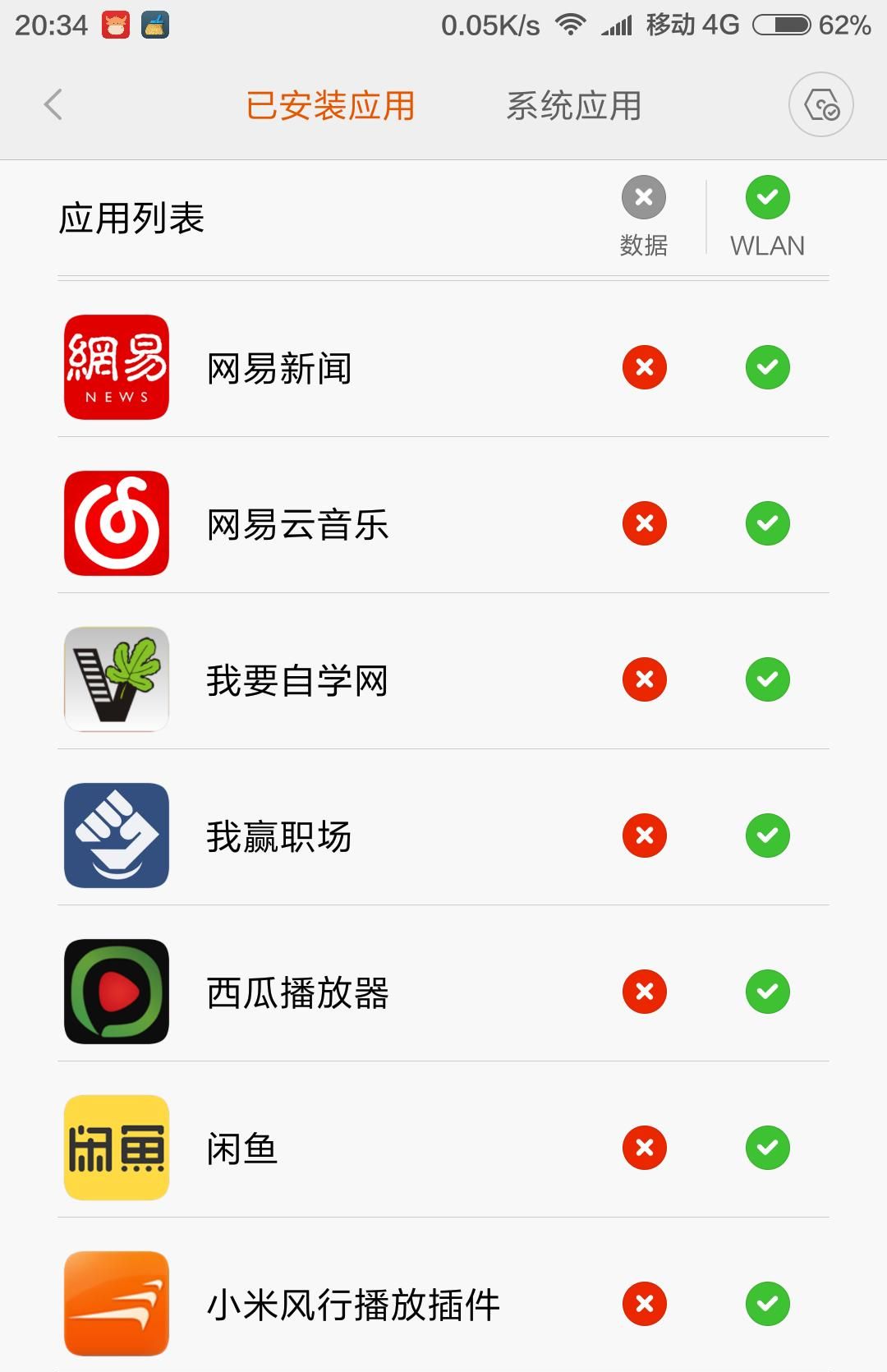The height and width of the screenshot is (1372, 887).
Task: Switch to the 系统应用 tab
Action: (575, 105)
